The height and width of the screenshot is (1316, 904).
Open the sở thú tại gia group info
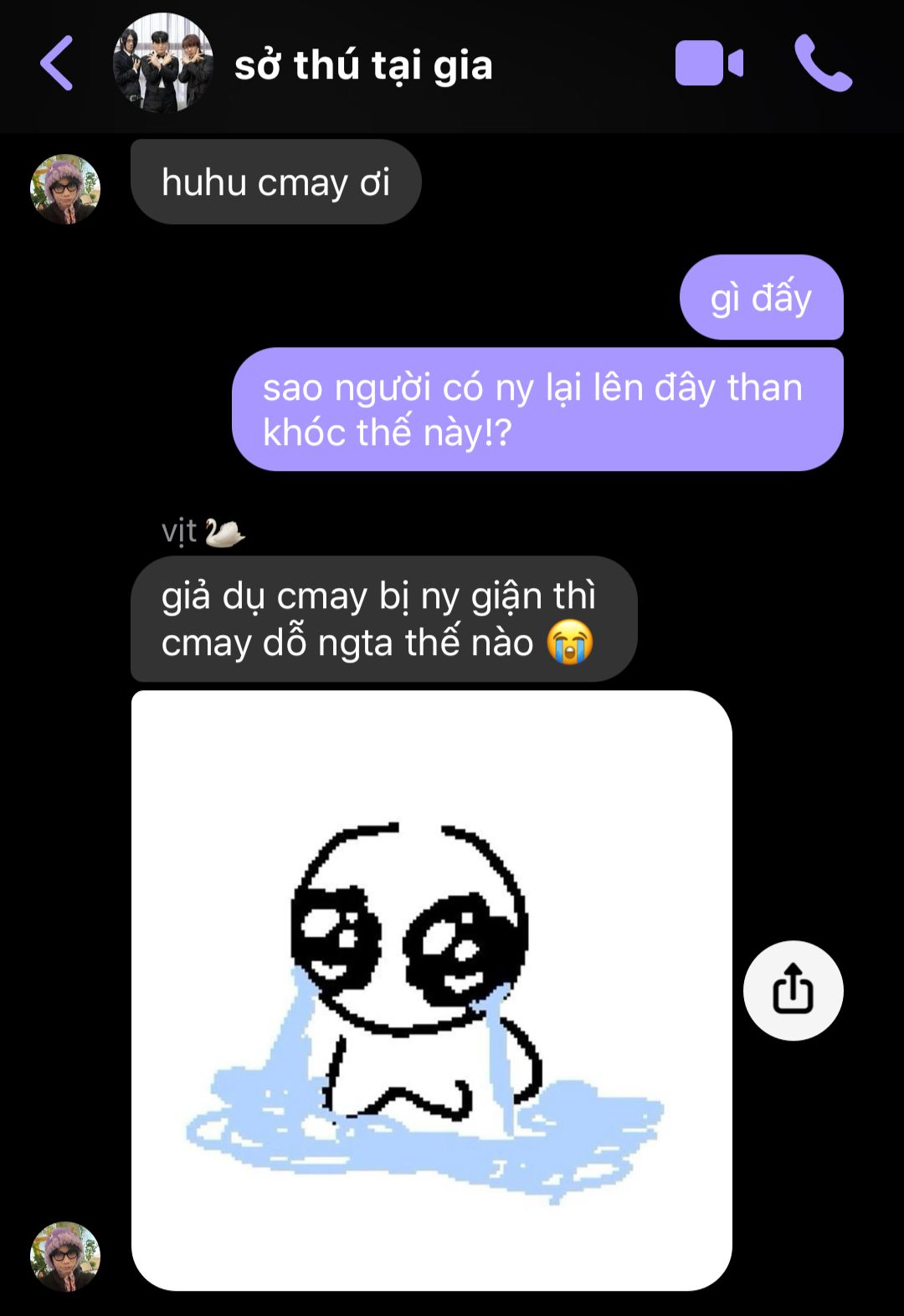(x=363, y=65)
